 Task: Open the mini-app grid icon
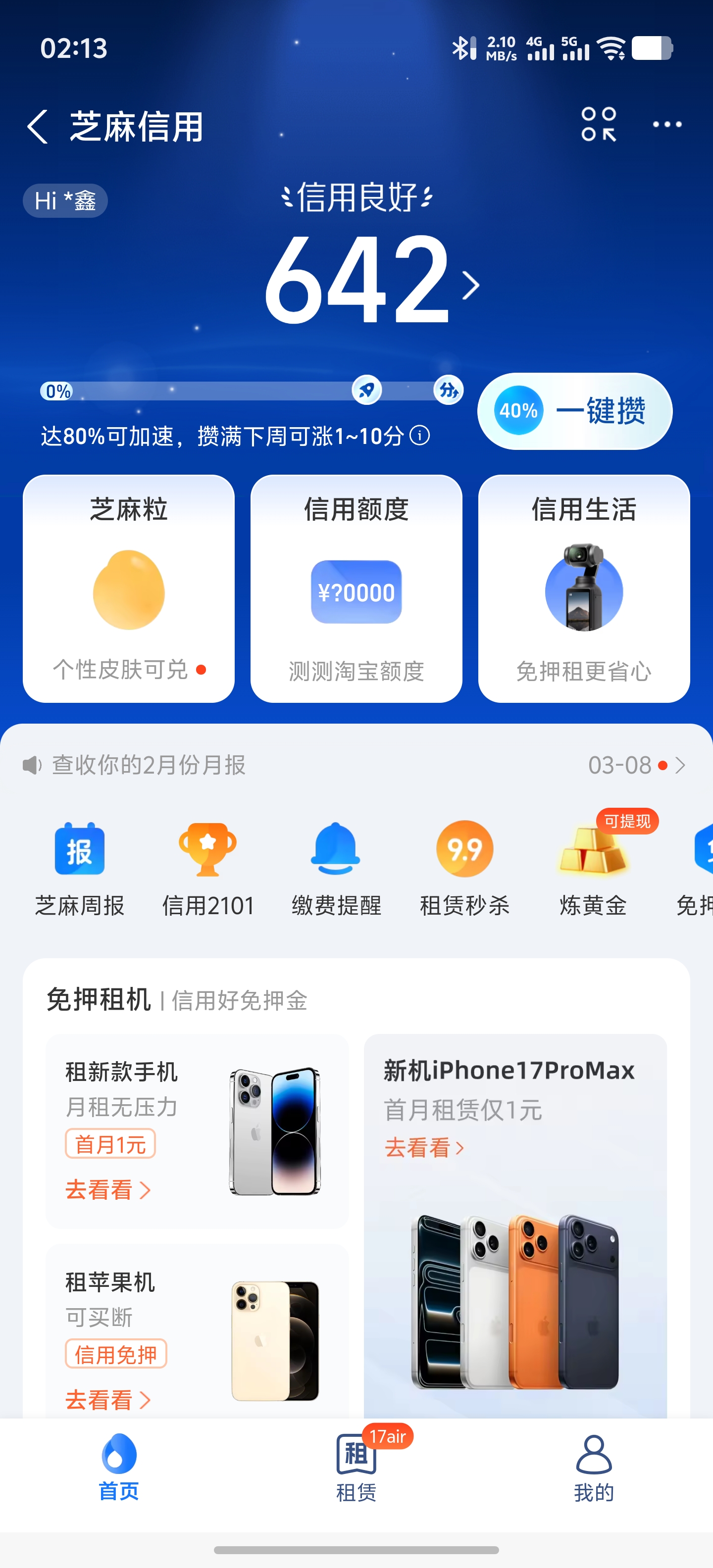coord(598,125)
